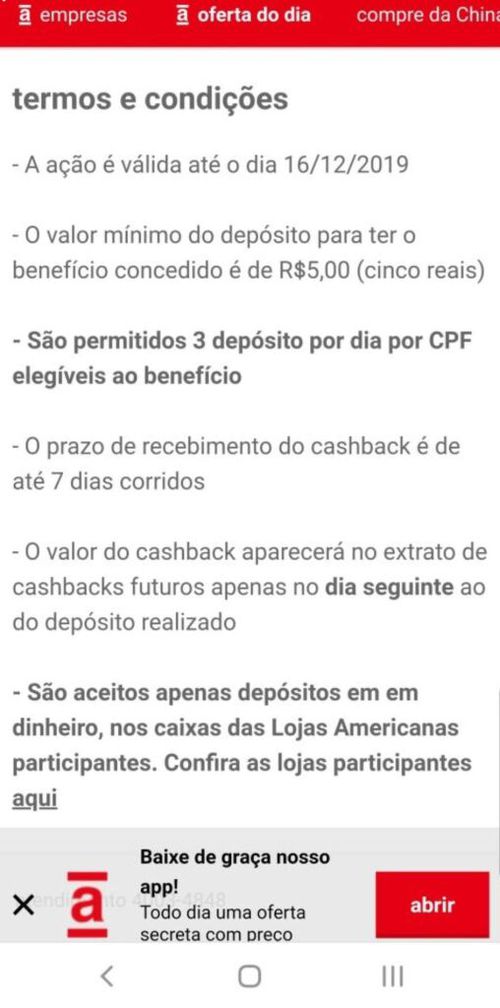Go back with system back button
The height and width of the screenshot is (1008, 500).
(x=108, y=976)
